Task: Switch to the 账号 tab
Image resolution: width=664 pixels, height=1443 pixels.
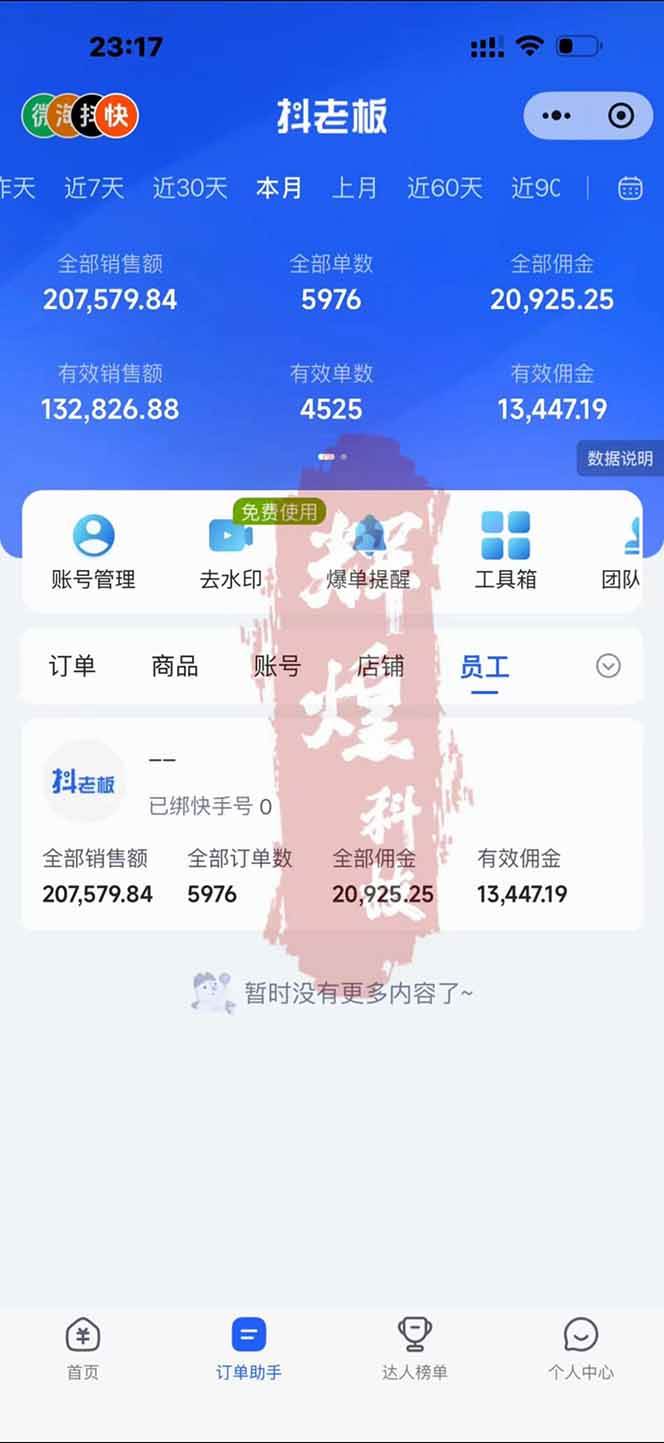Action: [x=277, y=666]
